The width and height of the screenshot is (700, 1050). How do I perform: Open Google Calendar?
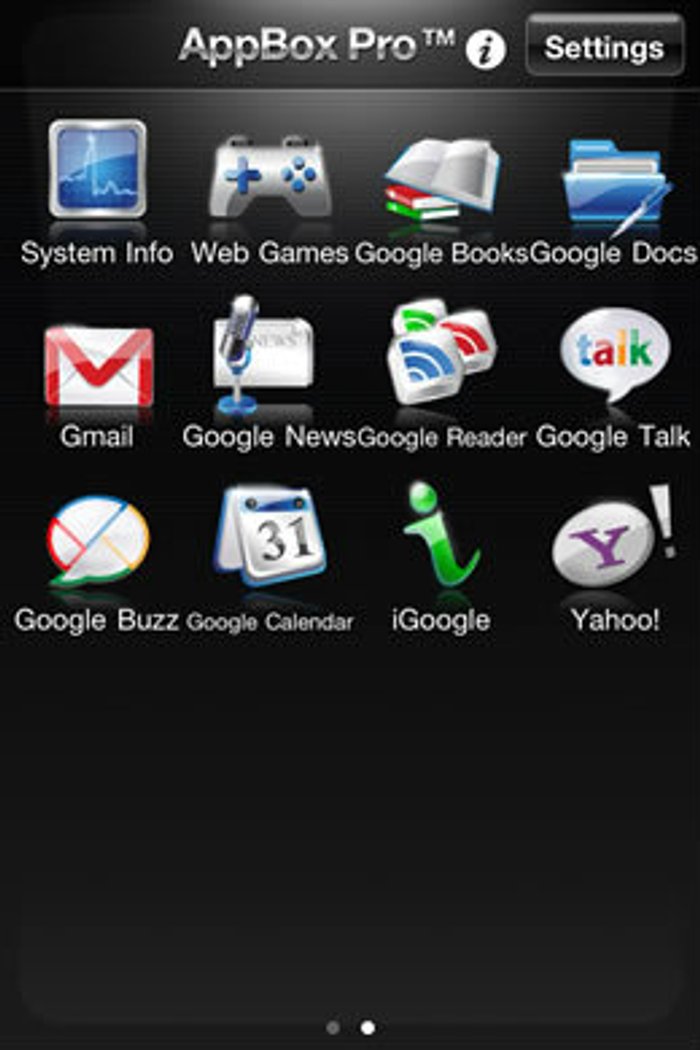click(x=269, y=537)
